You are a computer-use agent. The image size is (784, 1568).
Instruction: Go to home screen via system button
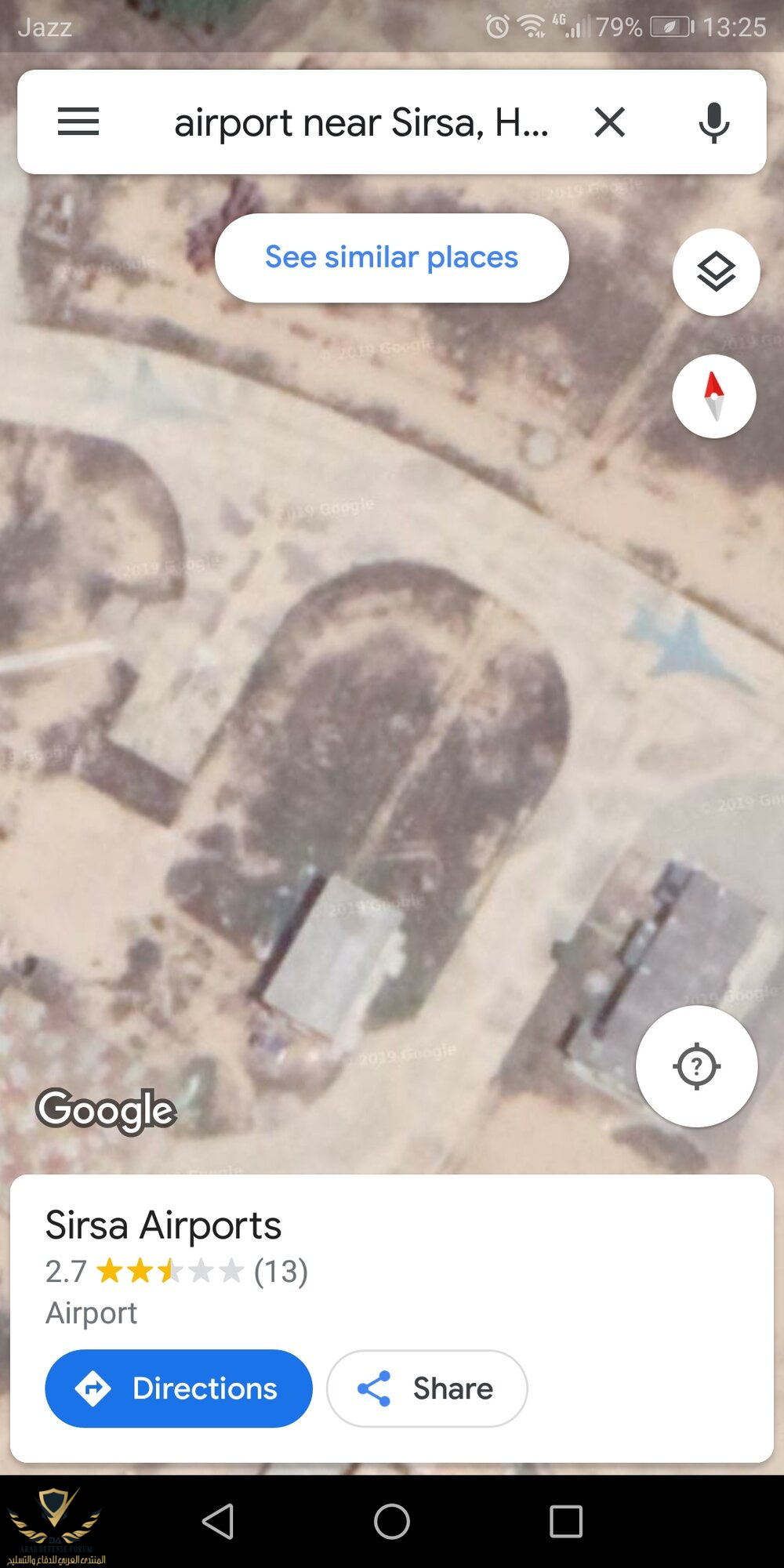[x=392, y=1522]
